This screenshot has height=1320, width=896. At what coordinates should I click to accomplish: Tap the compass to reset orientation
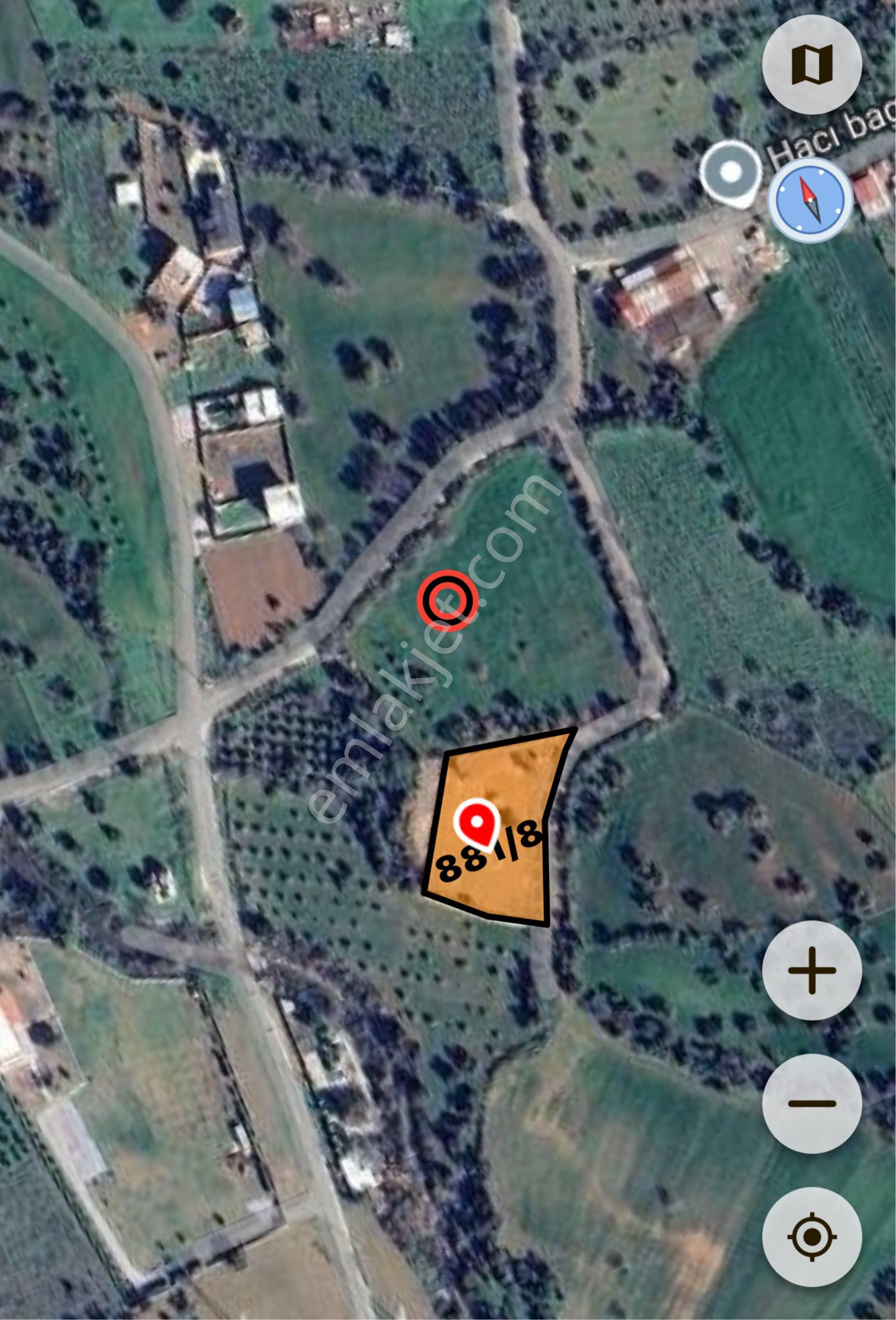coord(810,199)
